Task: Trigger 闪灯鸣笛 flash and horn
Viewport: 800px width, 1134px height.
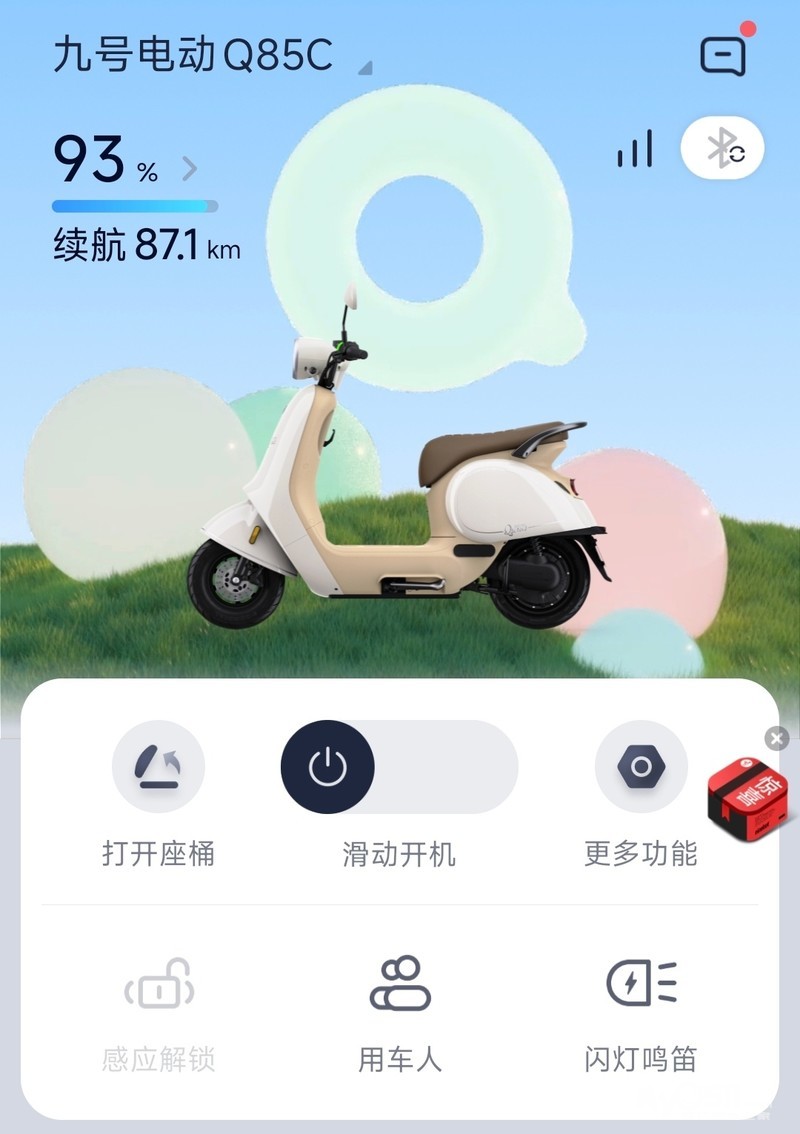Action: pyautogui.click(x=641, y=984)
